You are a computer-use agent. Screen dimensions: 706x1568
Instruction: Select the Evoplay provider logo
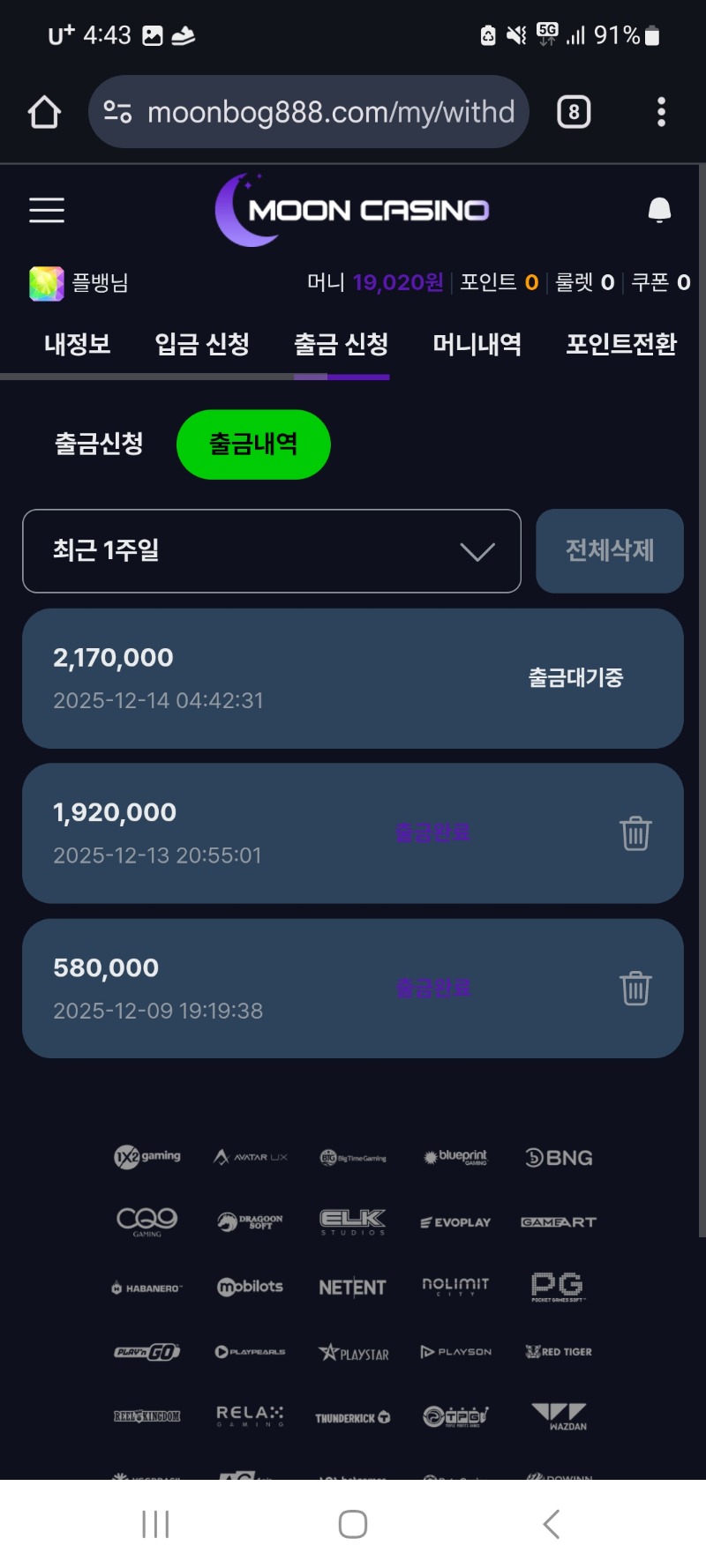click(454, 1221)
